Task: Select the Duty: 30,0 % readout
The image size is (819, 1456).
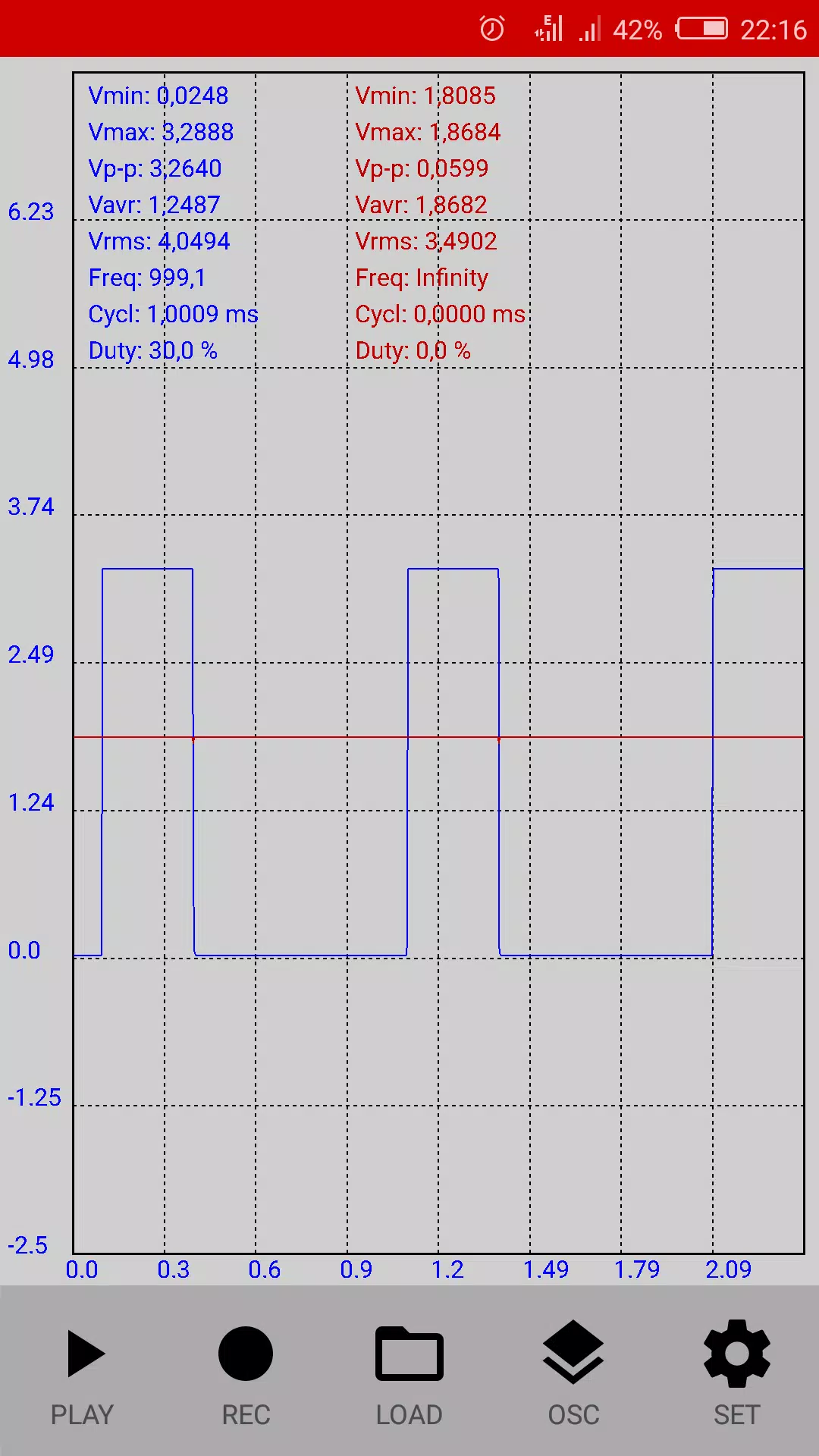Action: pyautogui.click(x=153, y=350)
